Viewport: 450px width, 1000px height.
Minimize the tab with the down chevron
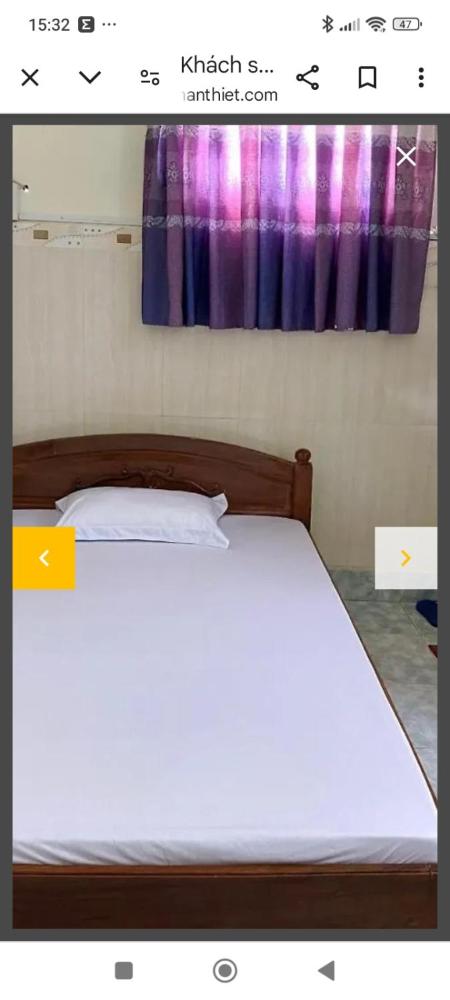pos(90,78)
